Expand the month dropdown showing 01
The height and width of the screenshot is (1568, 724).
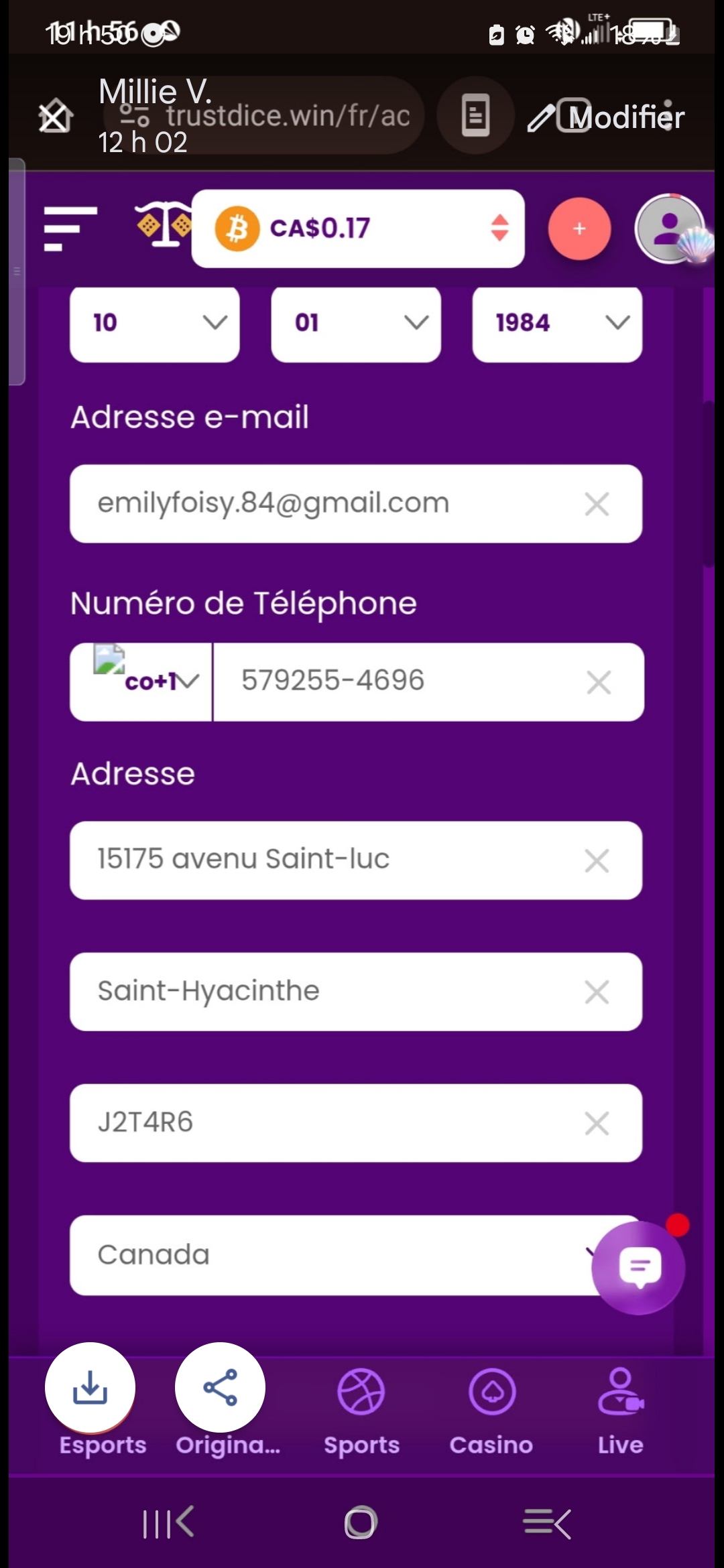(x=356, y=323)
